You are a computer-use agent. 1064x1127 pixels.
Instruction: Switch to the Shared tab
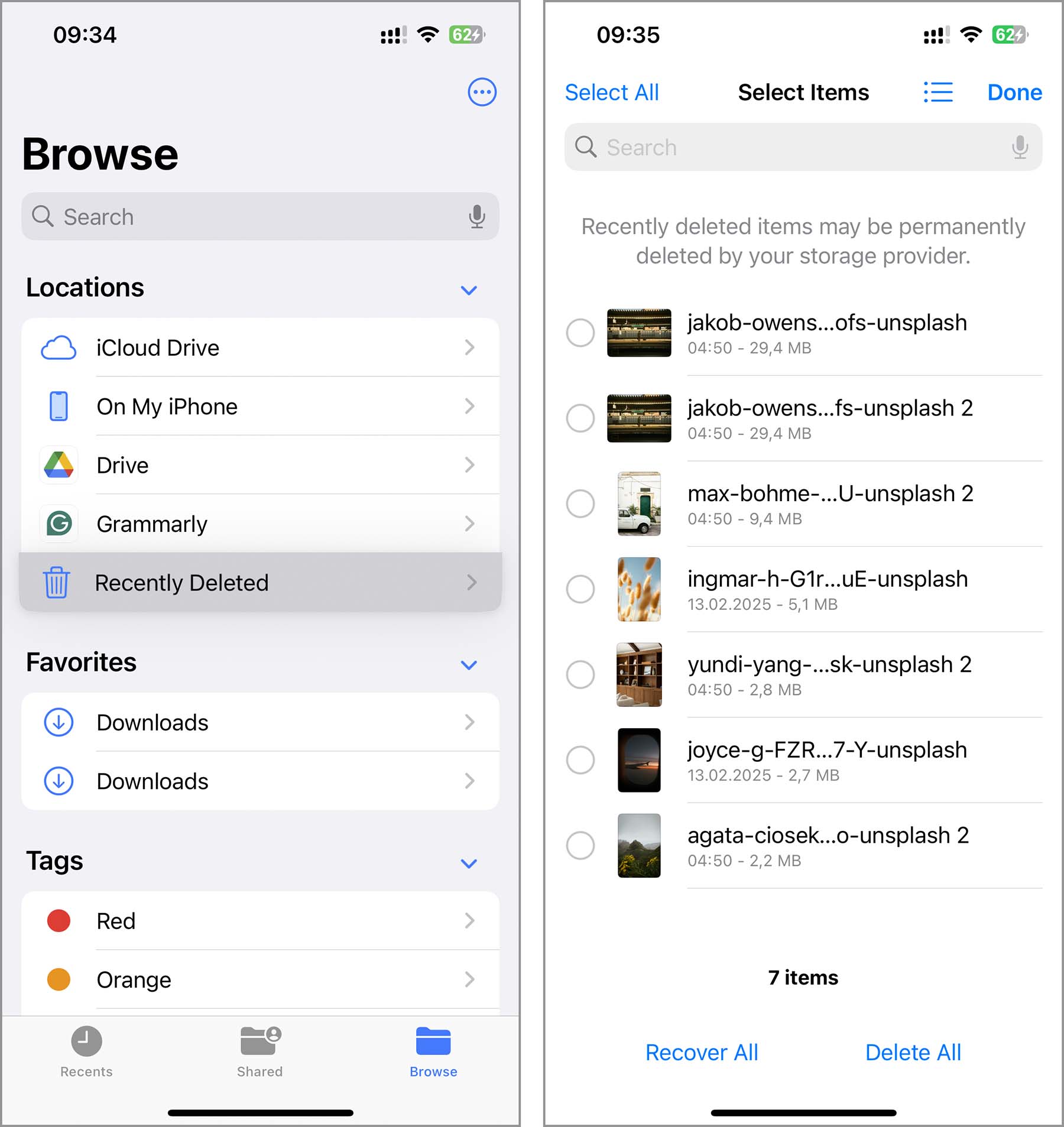pos(260,1052)
